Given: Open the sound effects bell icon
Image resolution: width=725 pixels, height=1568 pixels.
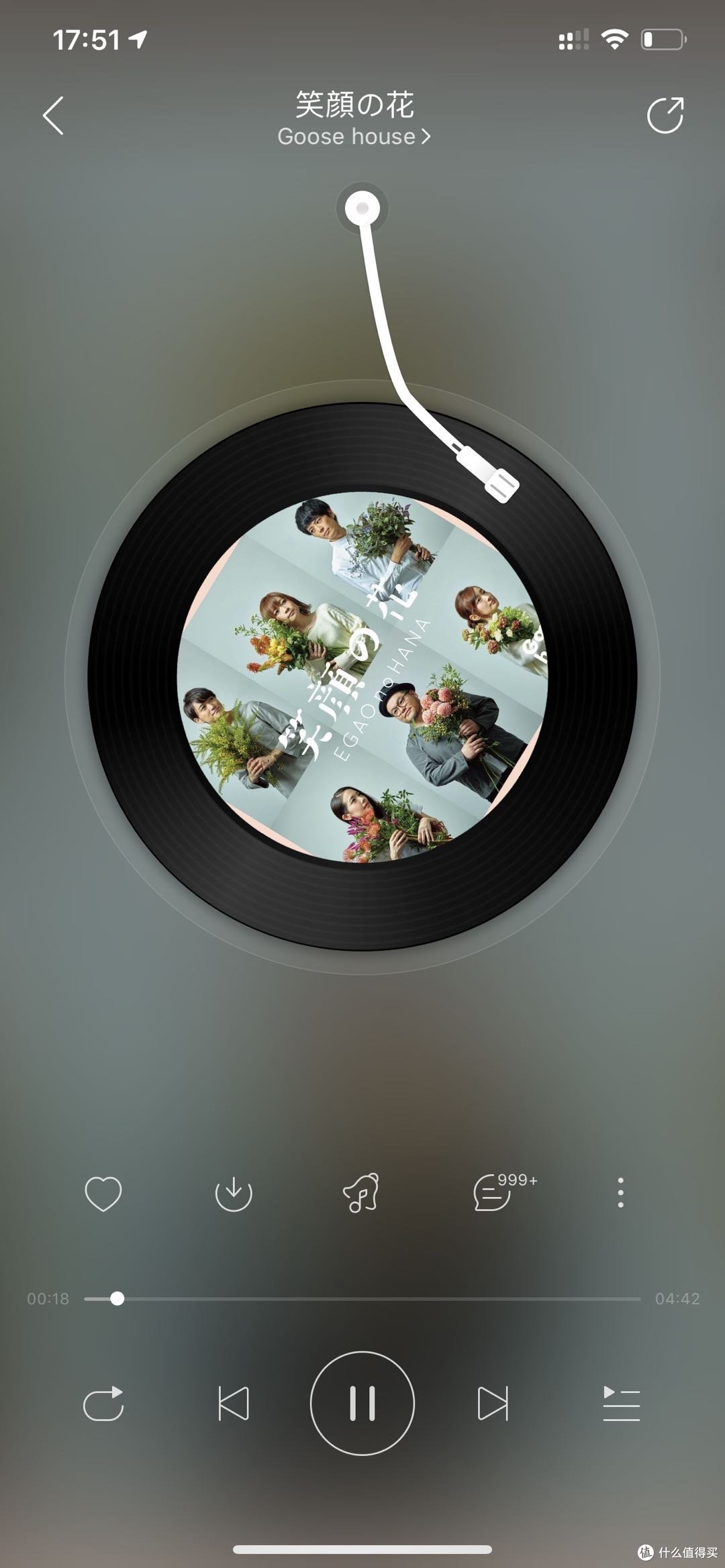Looking at the screenshot, I should pos(361,1193).
